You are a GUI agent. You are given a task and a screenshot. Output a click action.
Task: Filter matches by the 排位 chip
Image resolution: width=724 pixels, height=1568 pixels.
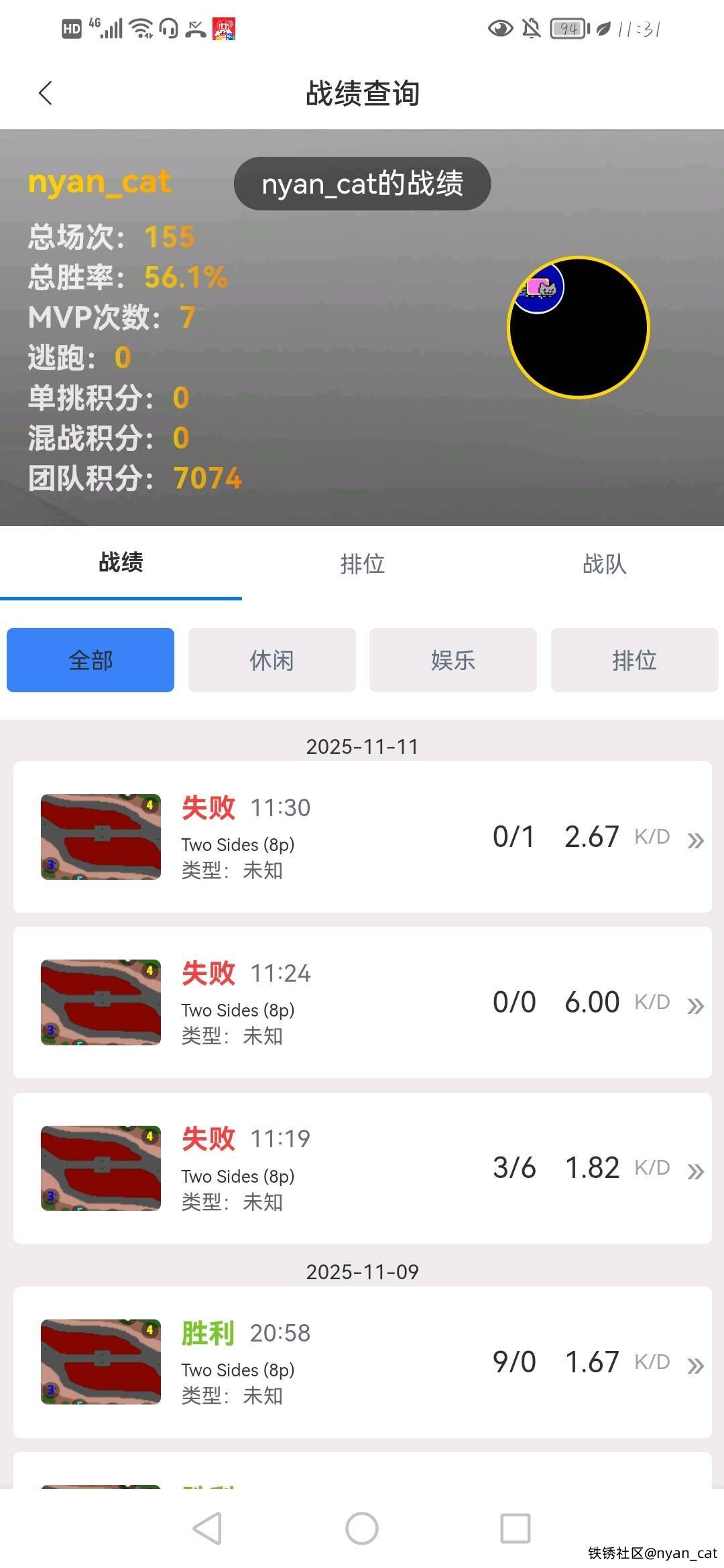[634, 660]
